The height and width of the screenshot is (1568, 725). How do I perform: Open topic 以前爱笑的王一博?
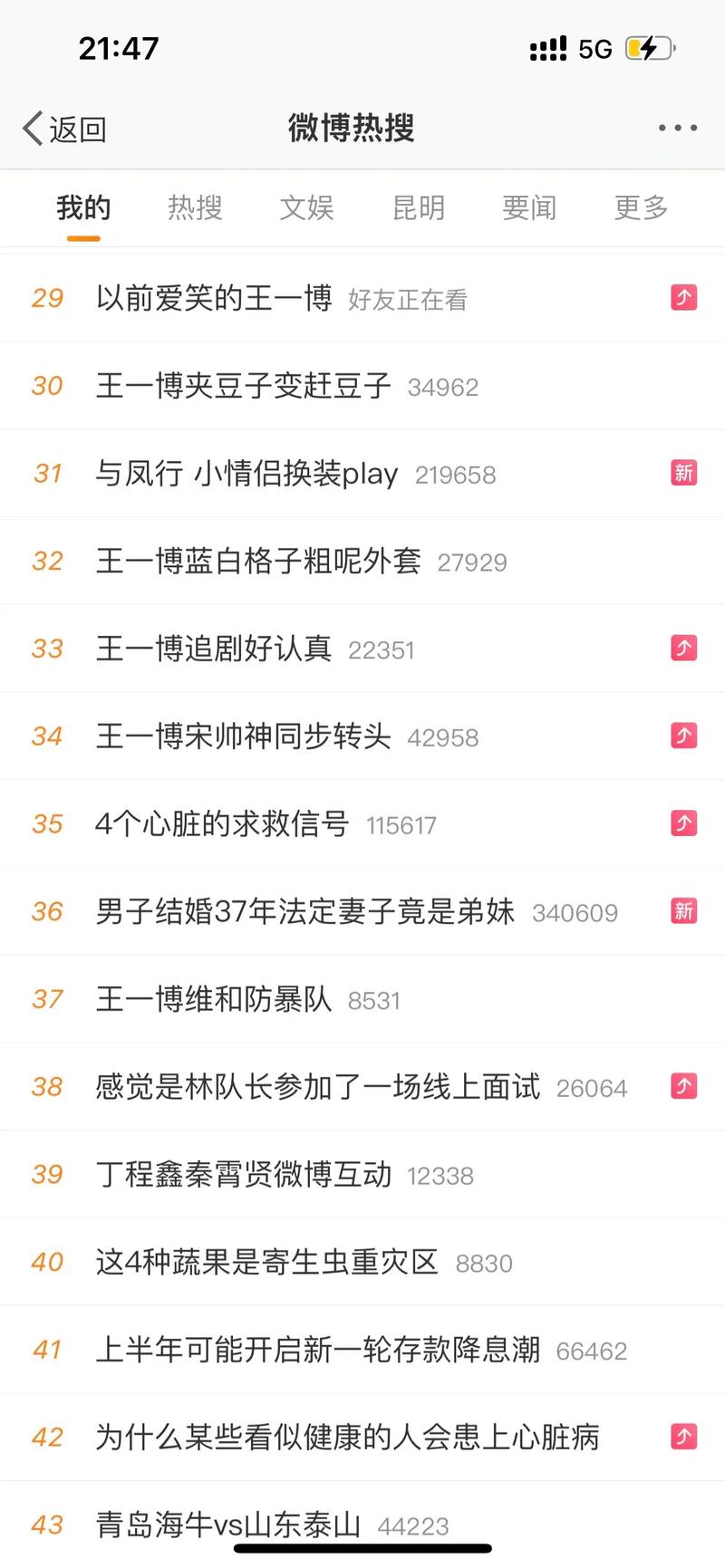point(214,298)
